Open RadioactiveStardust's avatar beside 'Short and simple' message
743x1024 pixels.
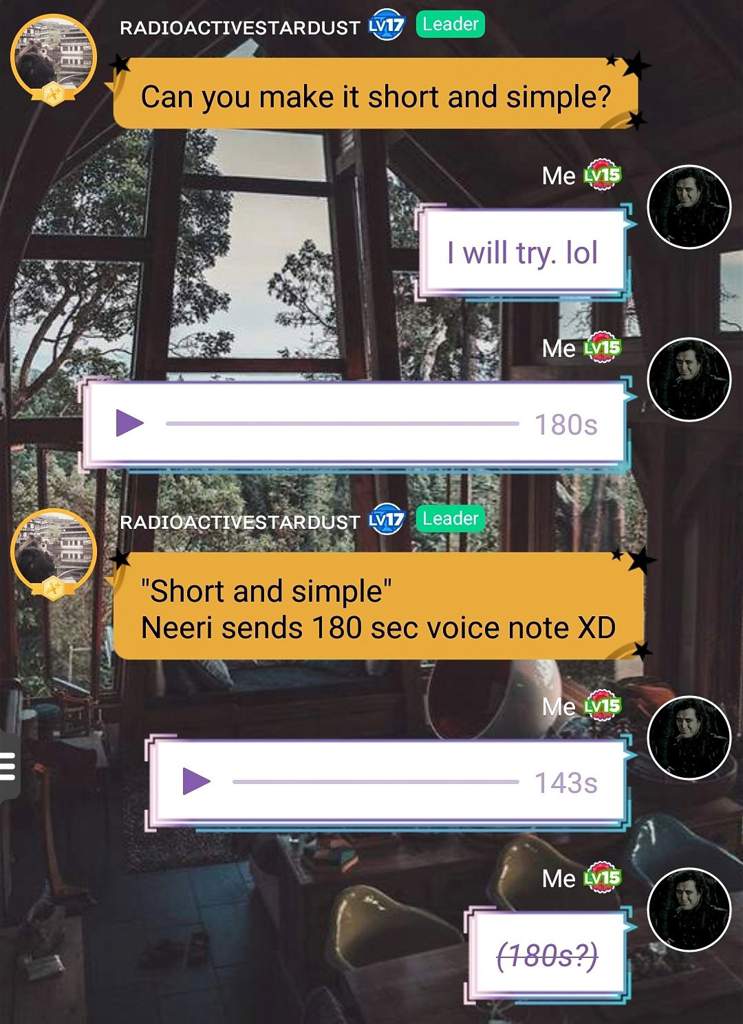[53, 549]
